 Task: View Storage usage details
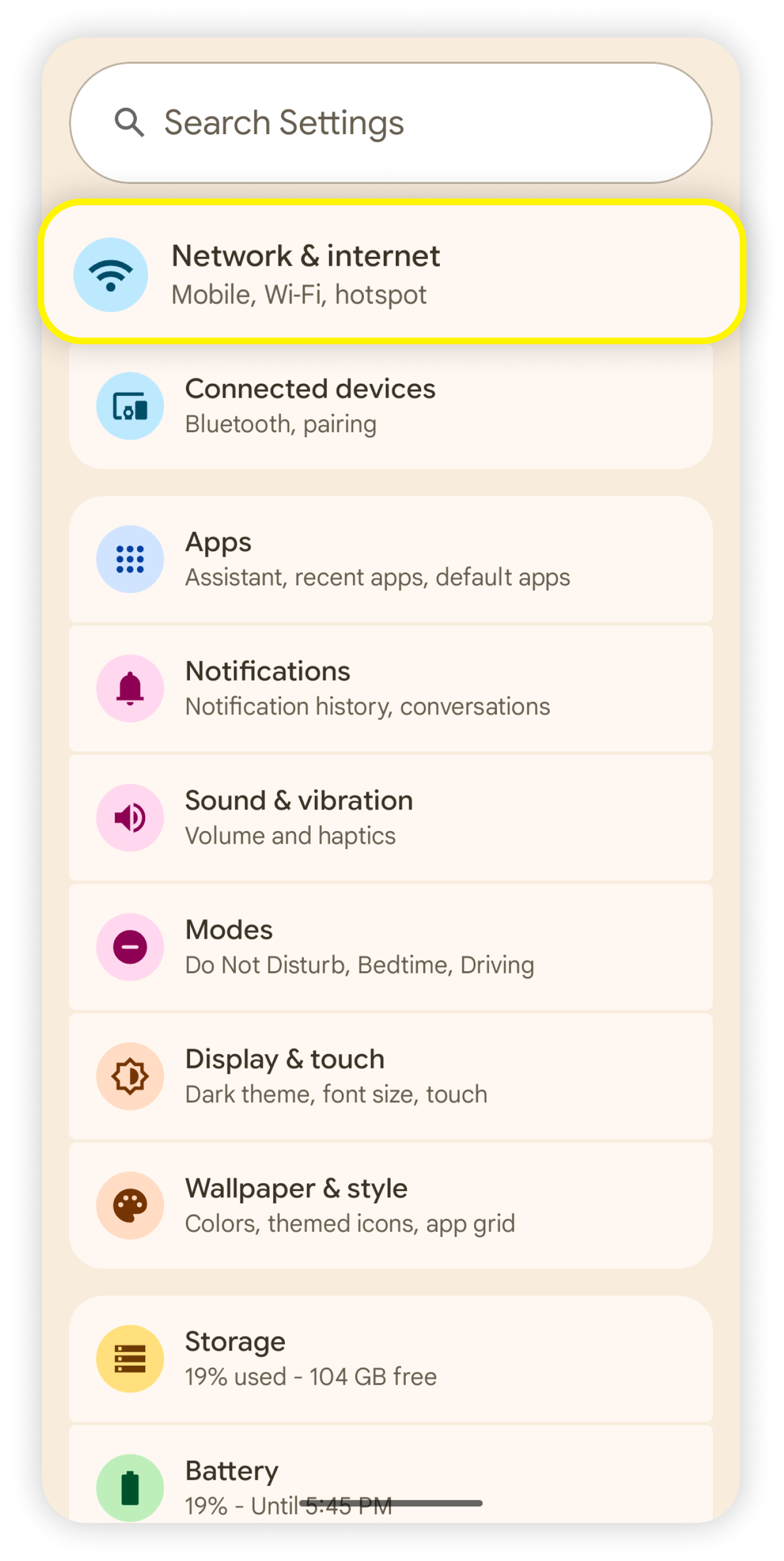click(391, 1358)
